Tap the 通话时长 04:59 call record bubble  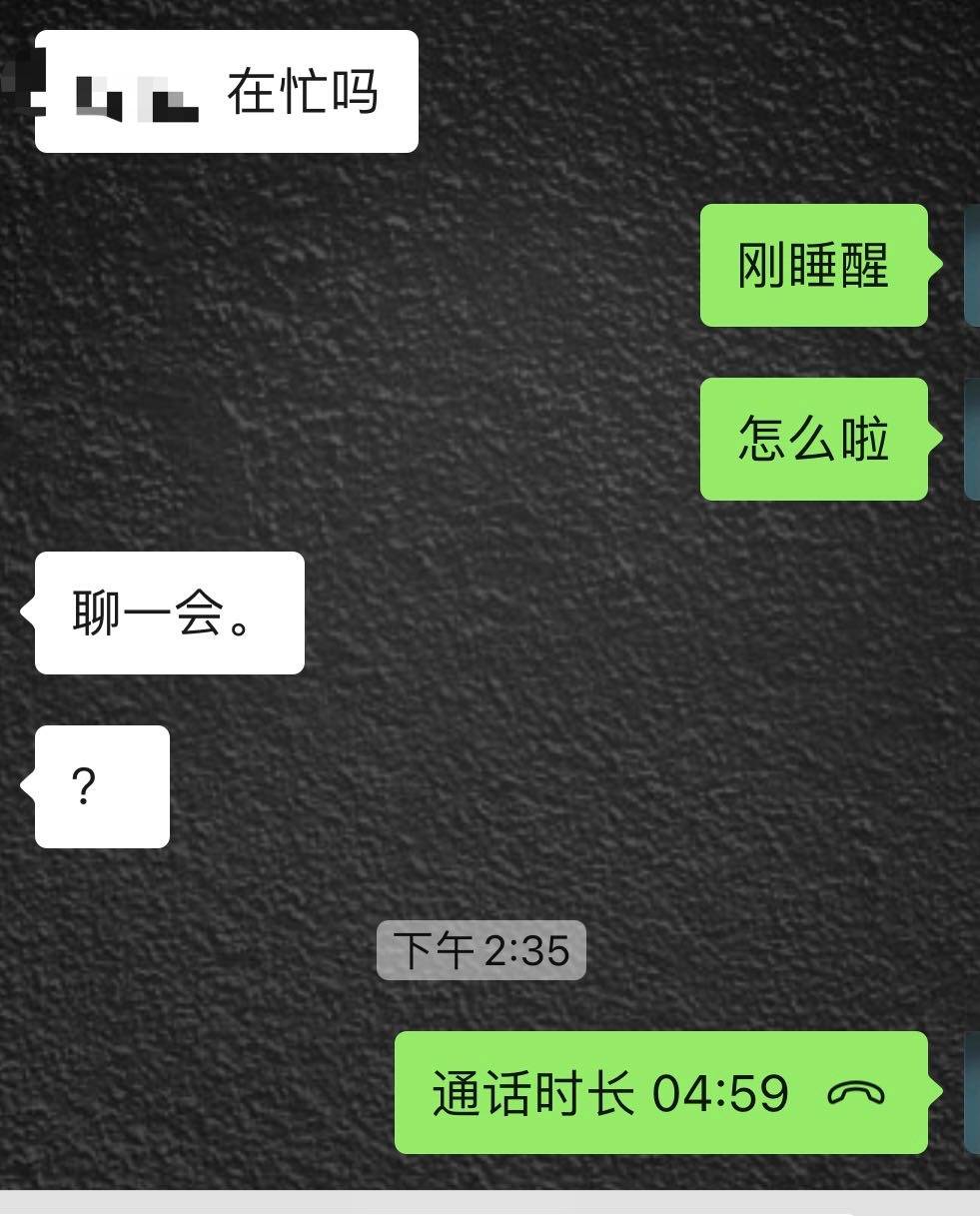point(660,1093)
